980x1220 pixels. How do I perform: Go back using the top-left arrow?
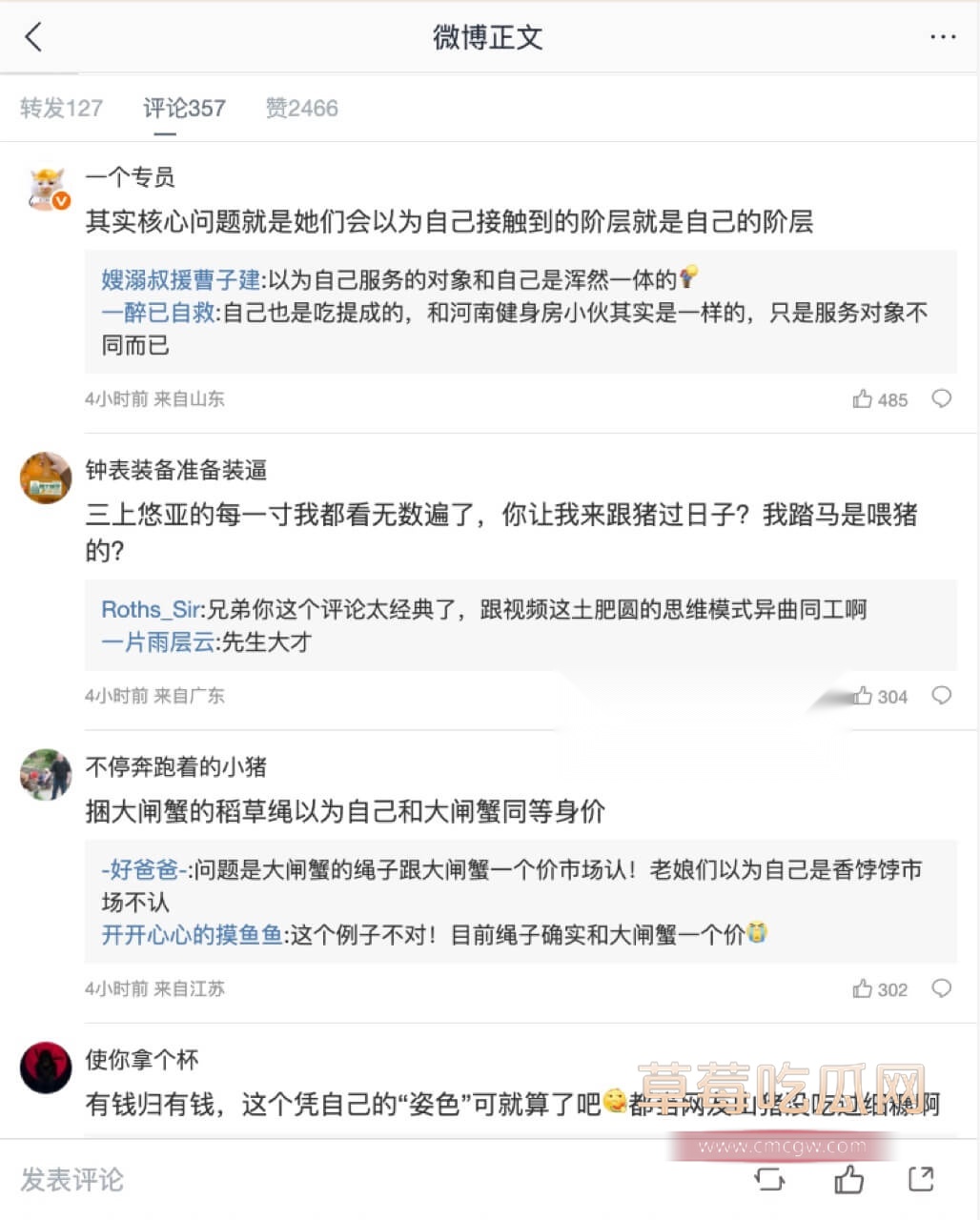coord(33,37)
